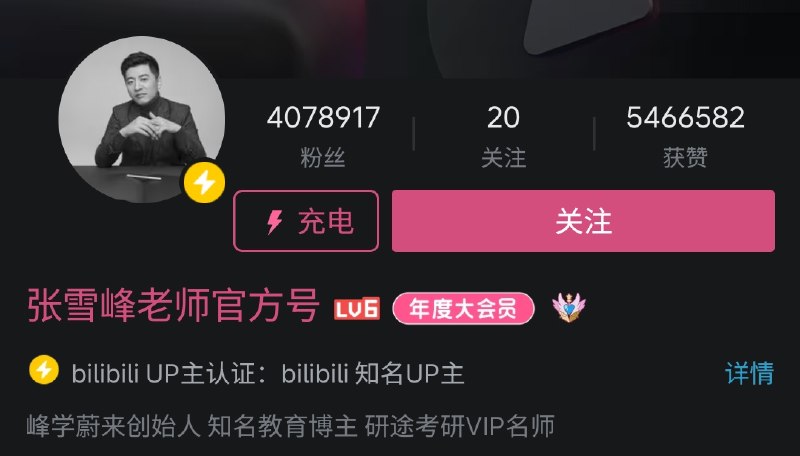
Task: Tap the 充电 charge button
Action: (306, 221)
